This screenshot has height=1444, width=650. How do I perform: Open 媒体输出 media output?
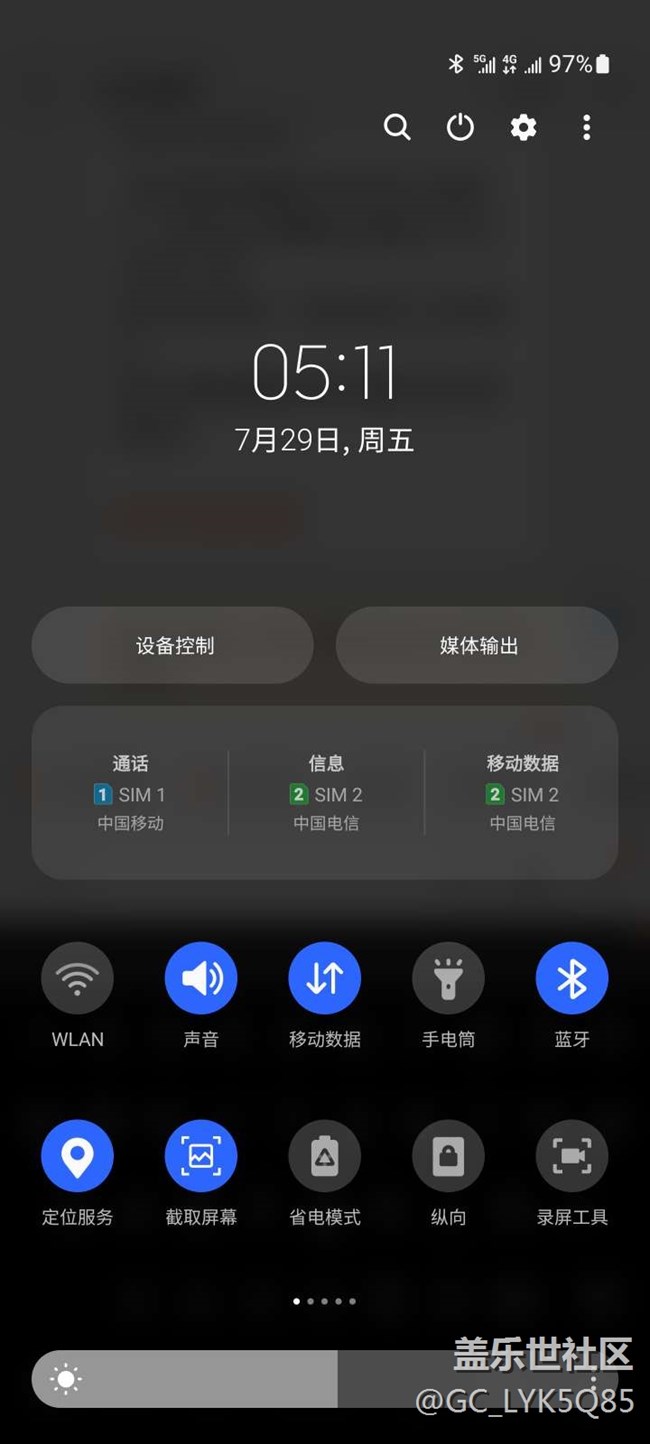click(x=478, y=645)
